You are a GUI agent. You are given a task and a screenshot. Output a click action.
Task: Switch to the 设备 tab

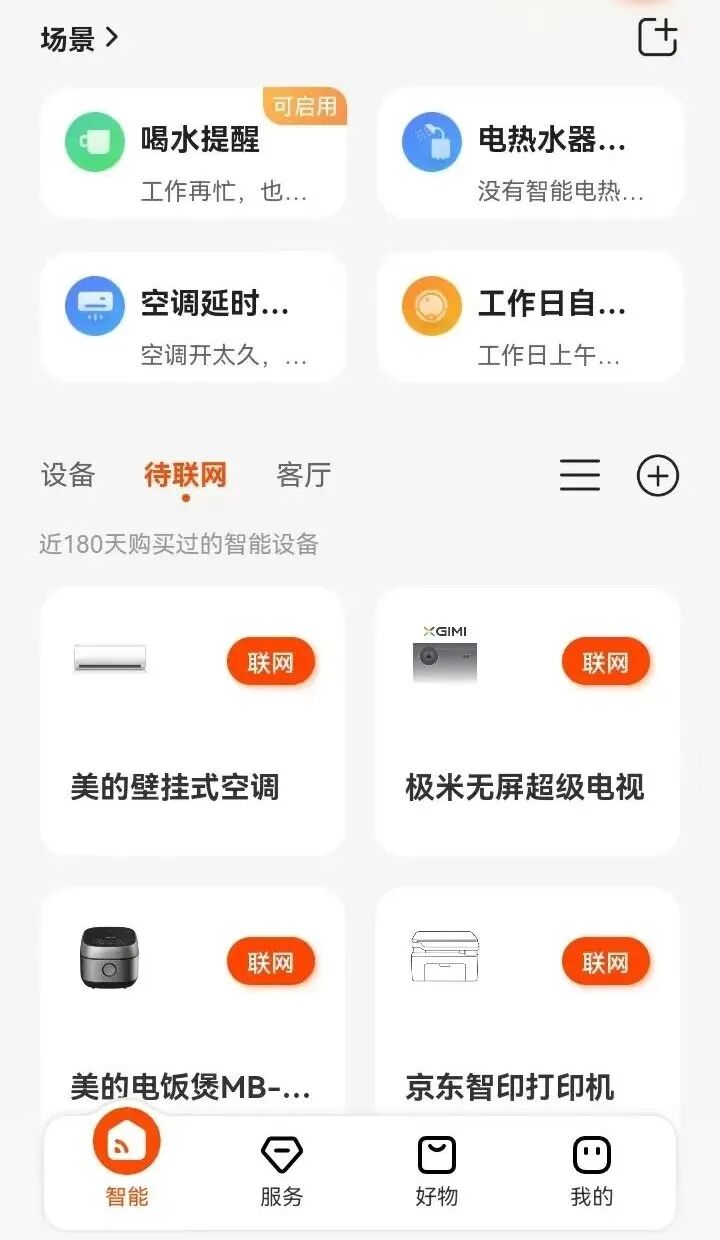[68, 475]
